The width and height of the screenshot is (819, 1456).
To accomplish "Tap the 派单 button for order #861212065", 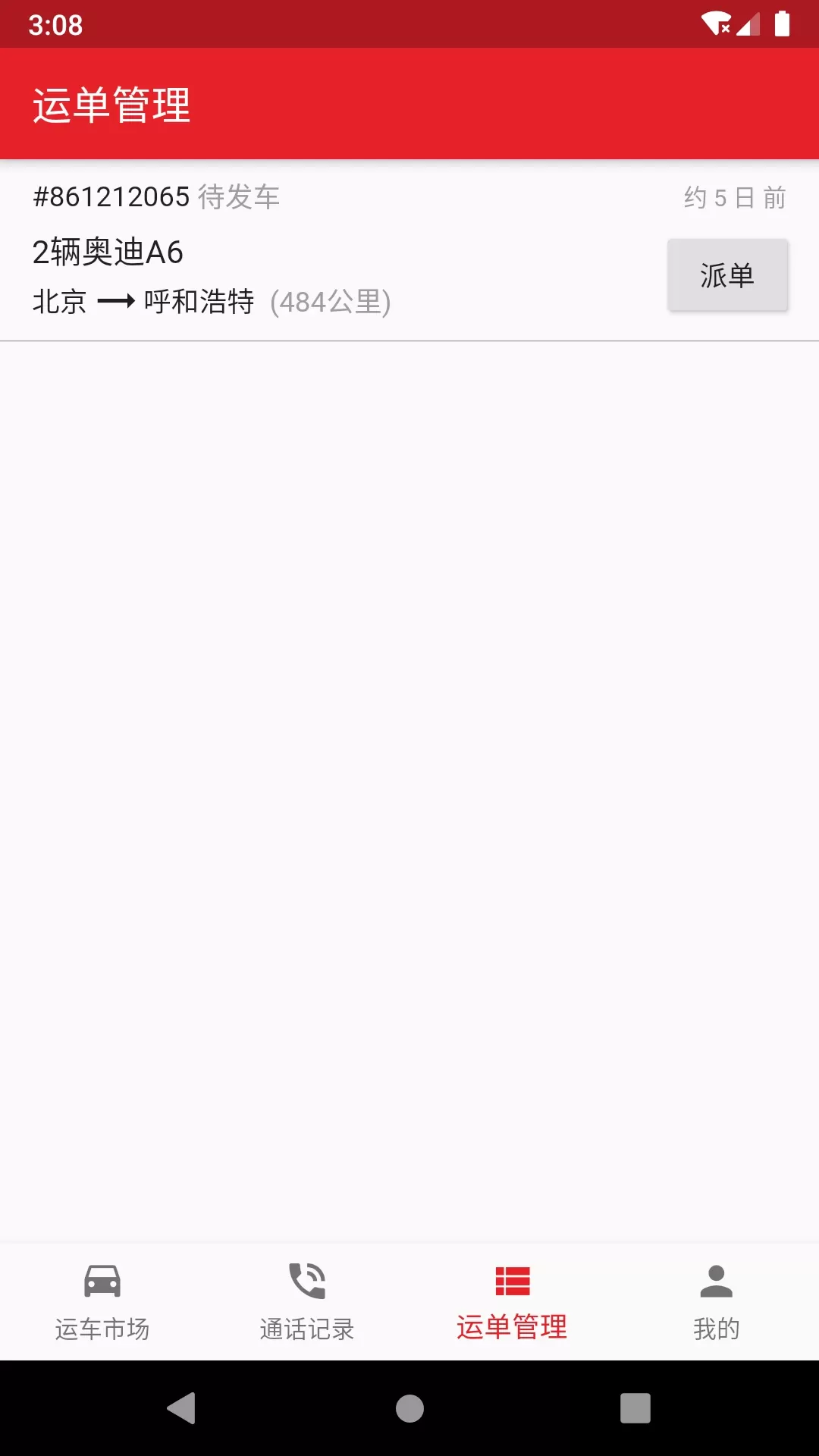I will pyautogui.click(x=727, y=275).
